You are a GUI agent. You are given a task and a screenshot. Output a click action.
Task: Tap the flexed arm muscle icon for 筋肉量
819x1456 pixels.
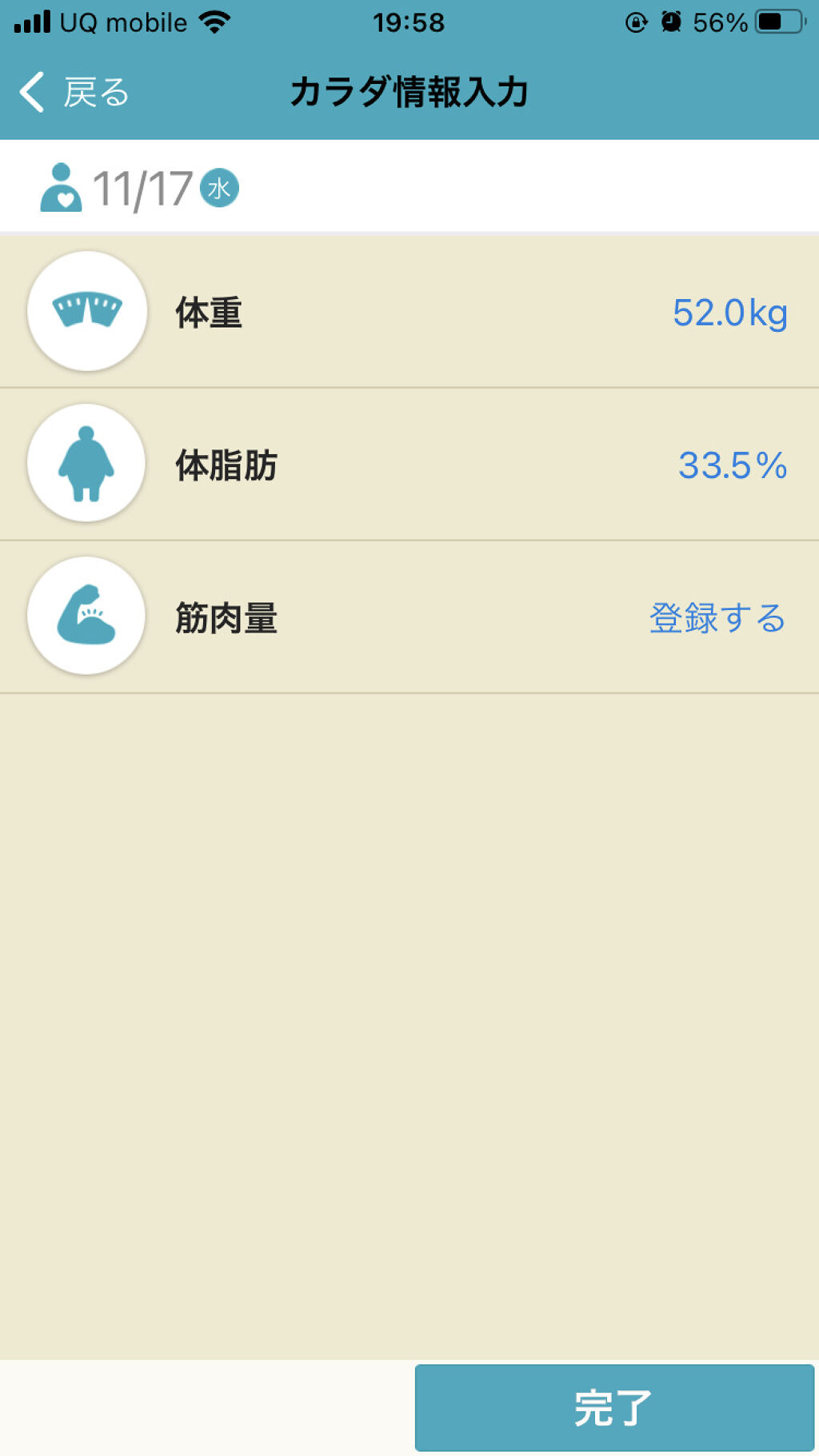pos(86,616)
